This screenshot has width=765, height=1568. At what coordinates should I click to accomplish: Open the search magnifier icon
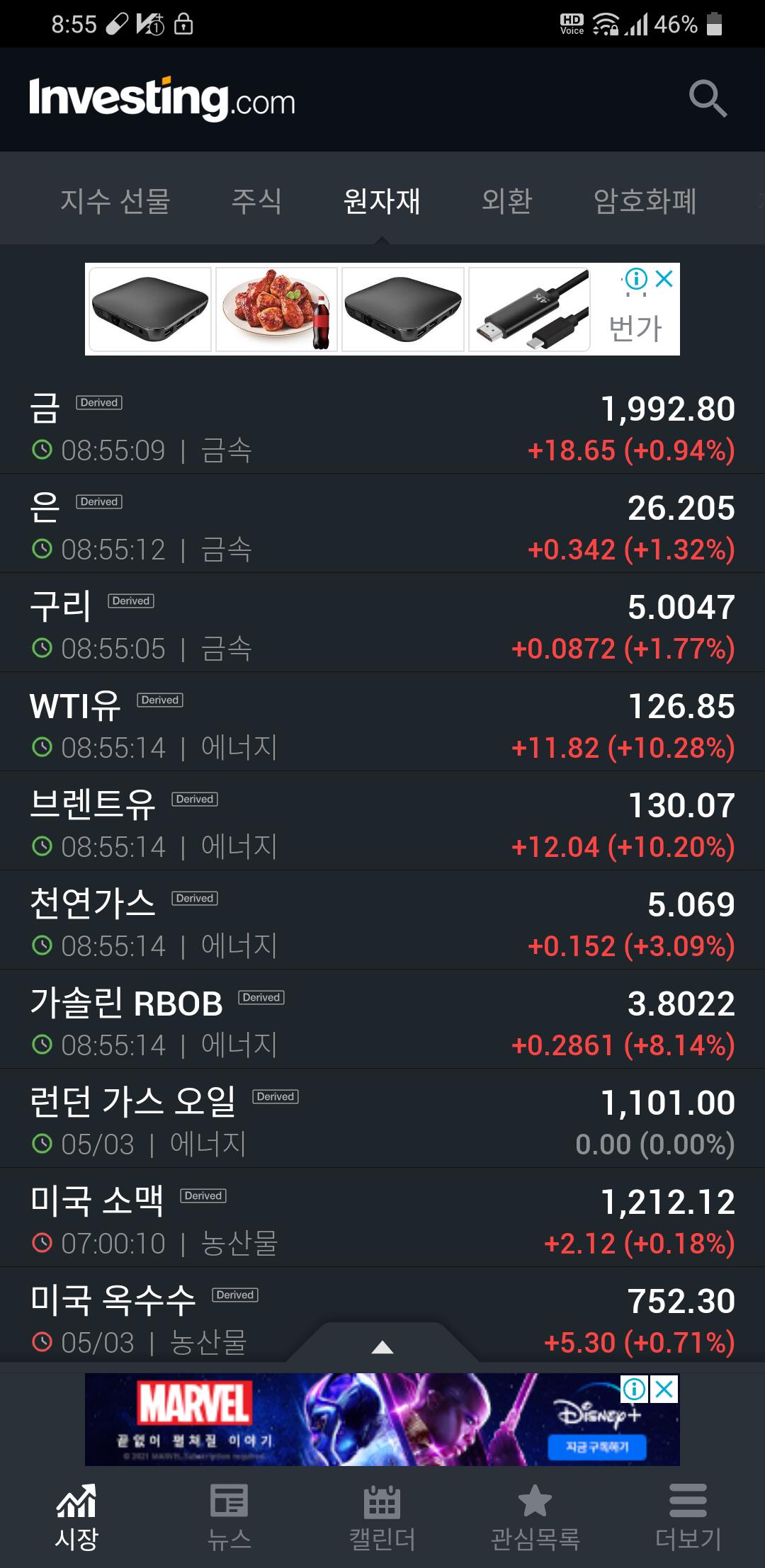pyautogui.click(x=708, y=98)
